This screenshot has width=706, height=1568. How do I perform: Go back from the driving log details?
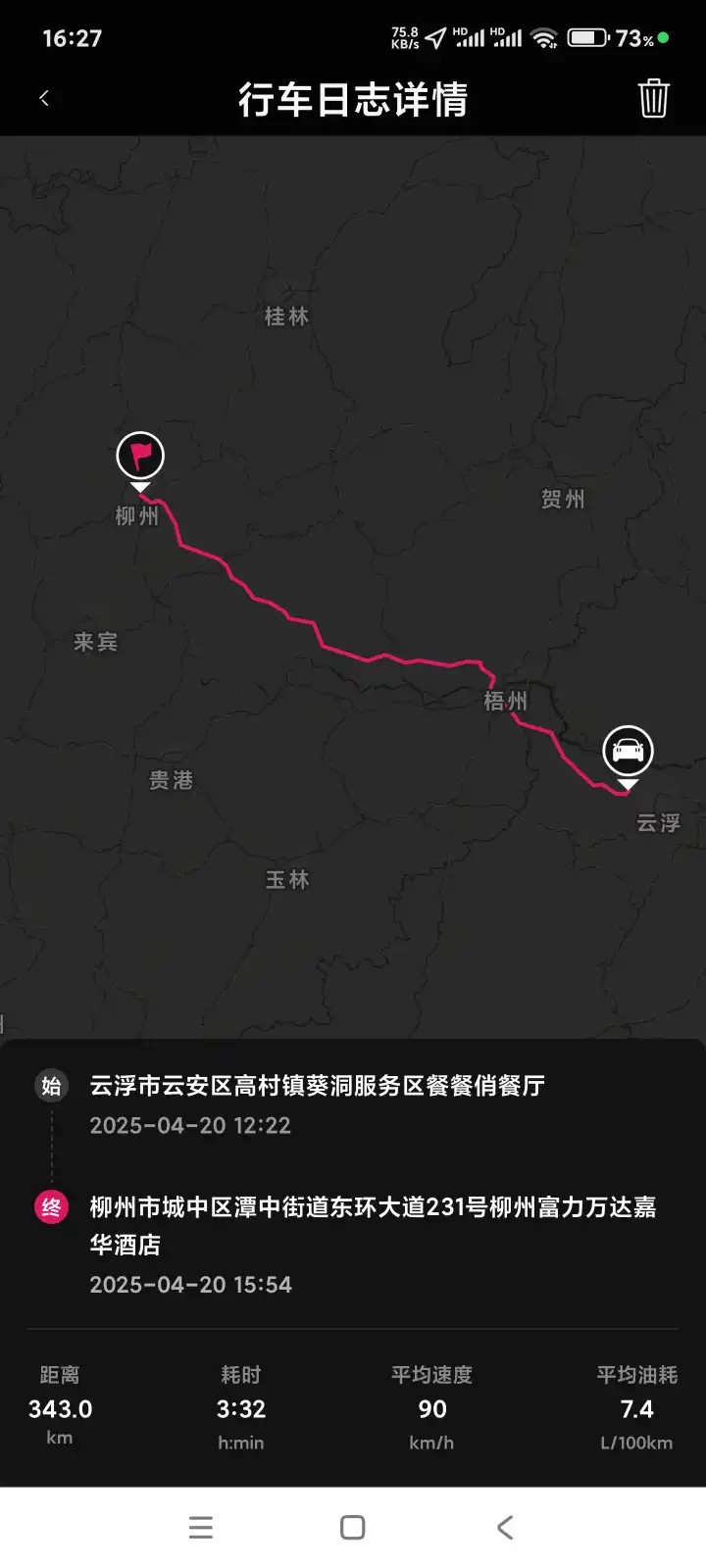tap(44, 98)
